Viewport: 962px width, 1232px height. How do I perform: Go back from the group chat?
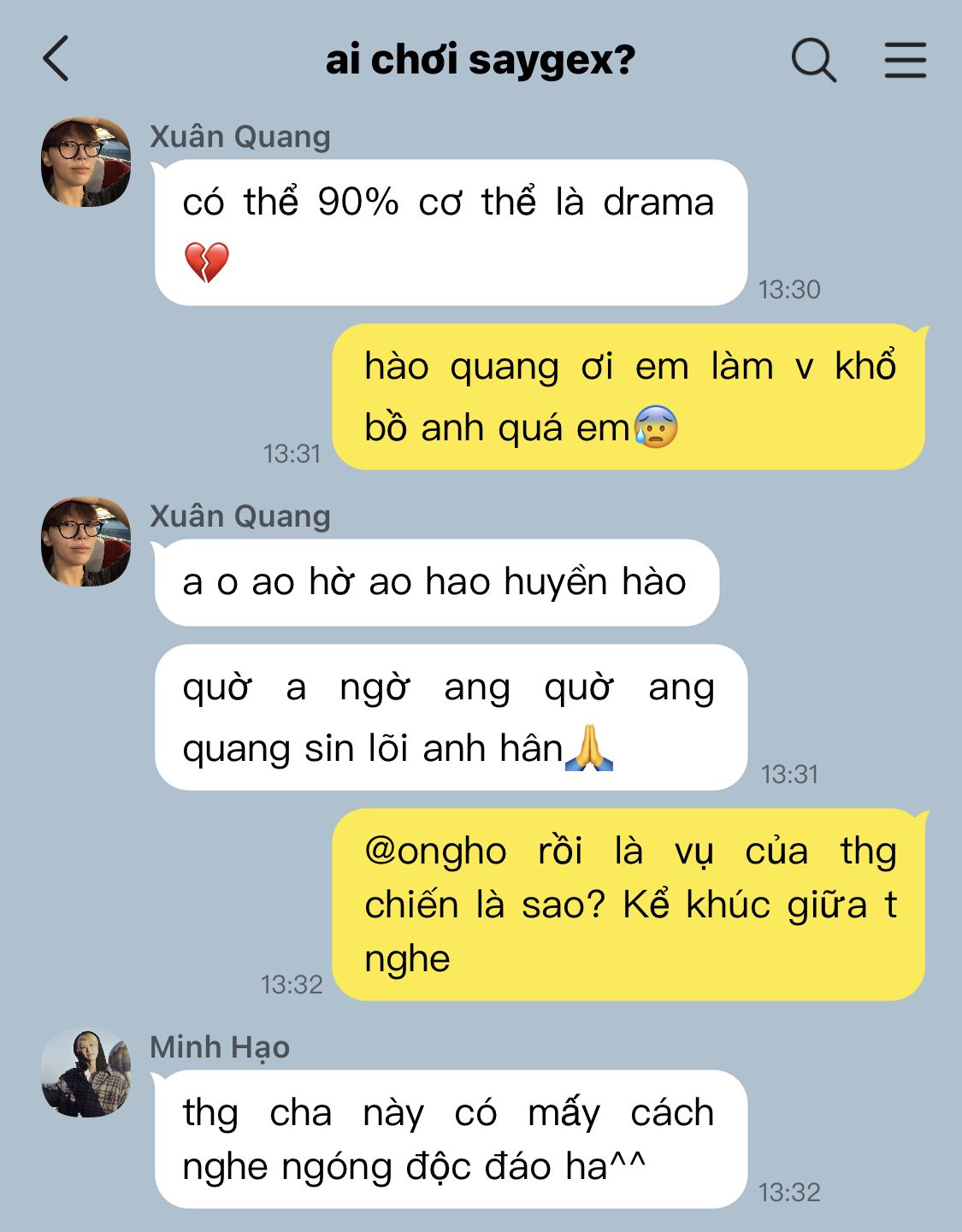pos(56,59)
